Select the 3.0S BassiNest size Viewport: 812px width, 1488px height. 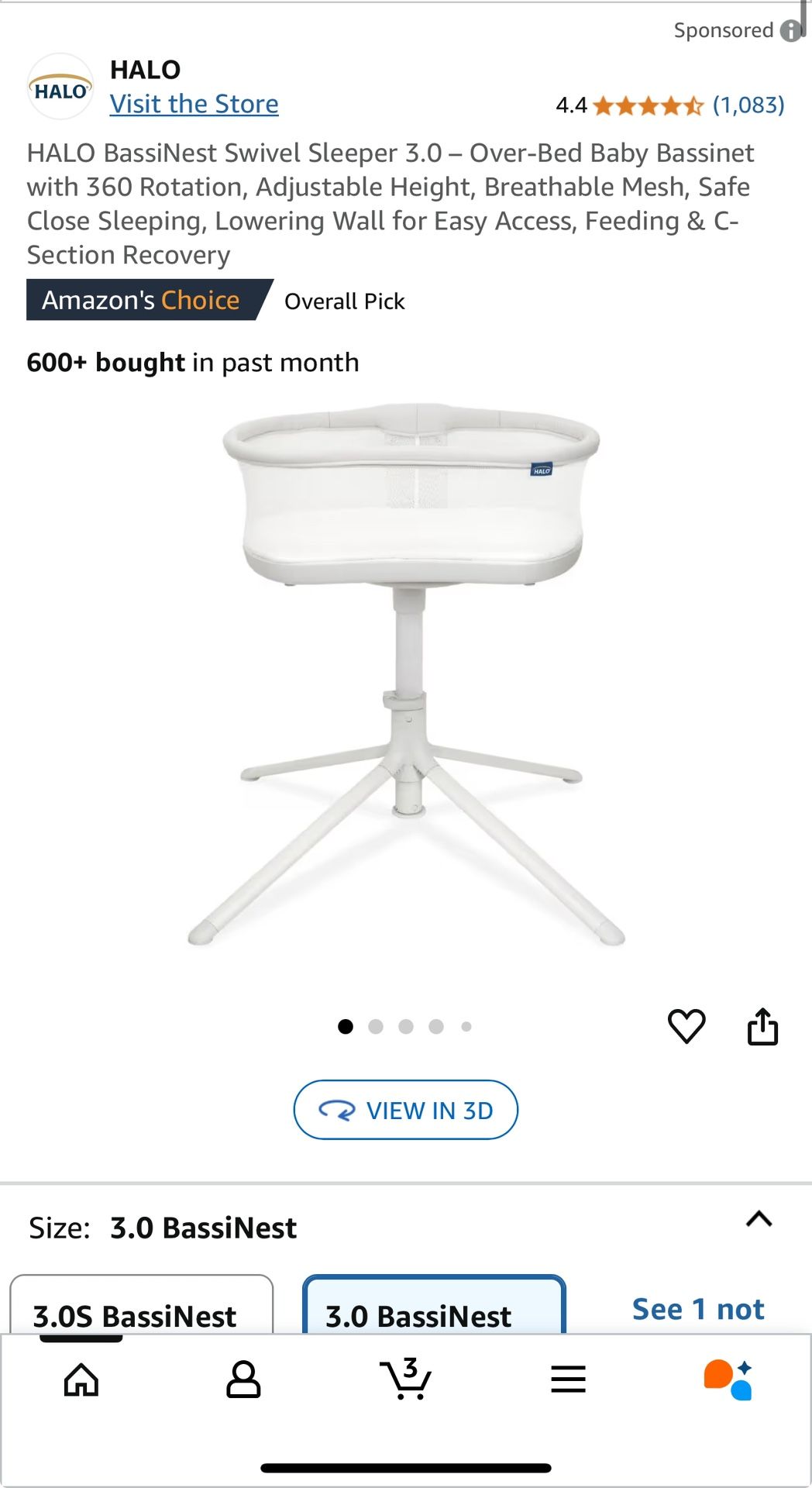[141, 1310]
